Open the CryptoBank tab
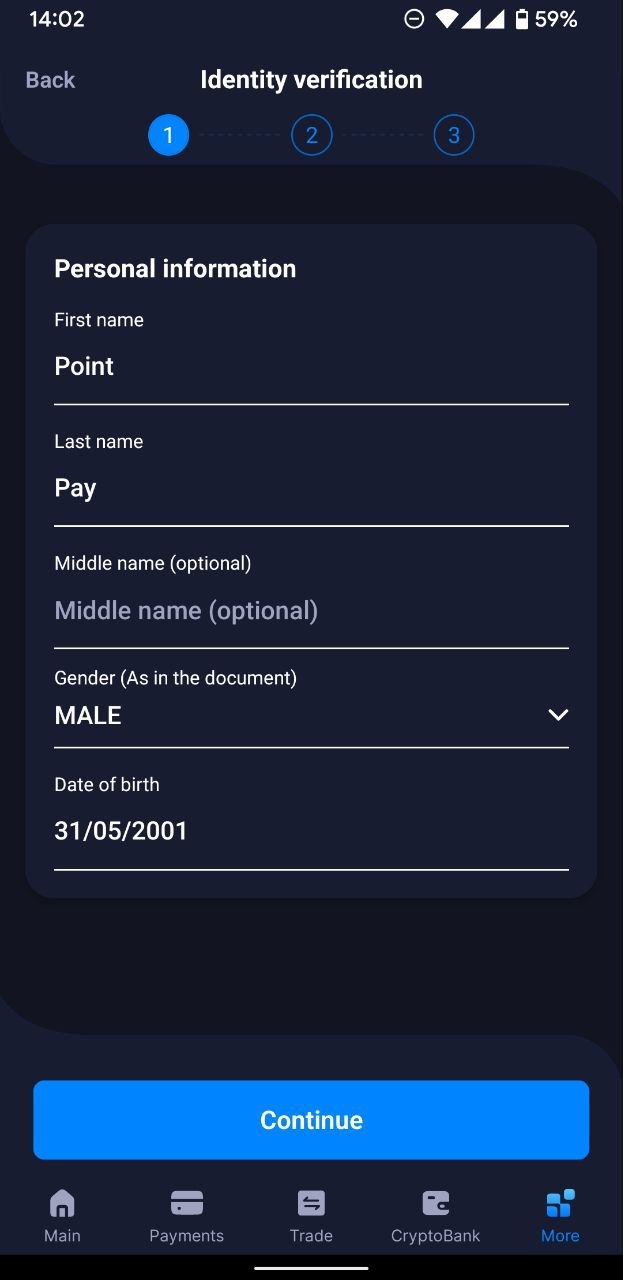This screenshot has width=623, height=1280. coord(435,1216)
